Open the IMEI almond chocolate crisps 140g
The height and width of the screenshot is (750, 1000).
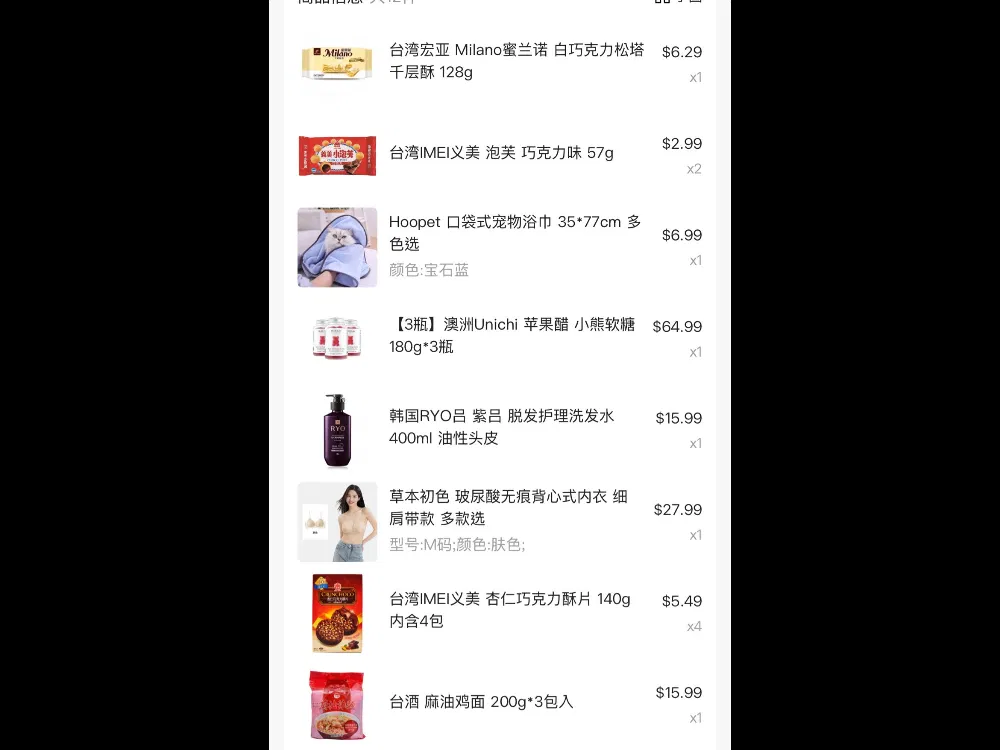(509, 610)
